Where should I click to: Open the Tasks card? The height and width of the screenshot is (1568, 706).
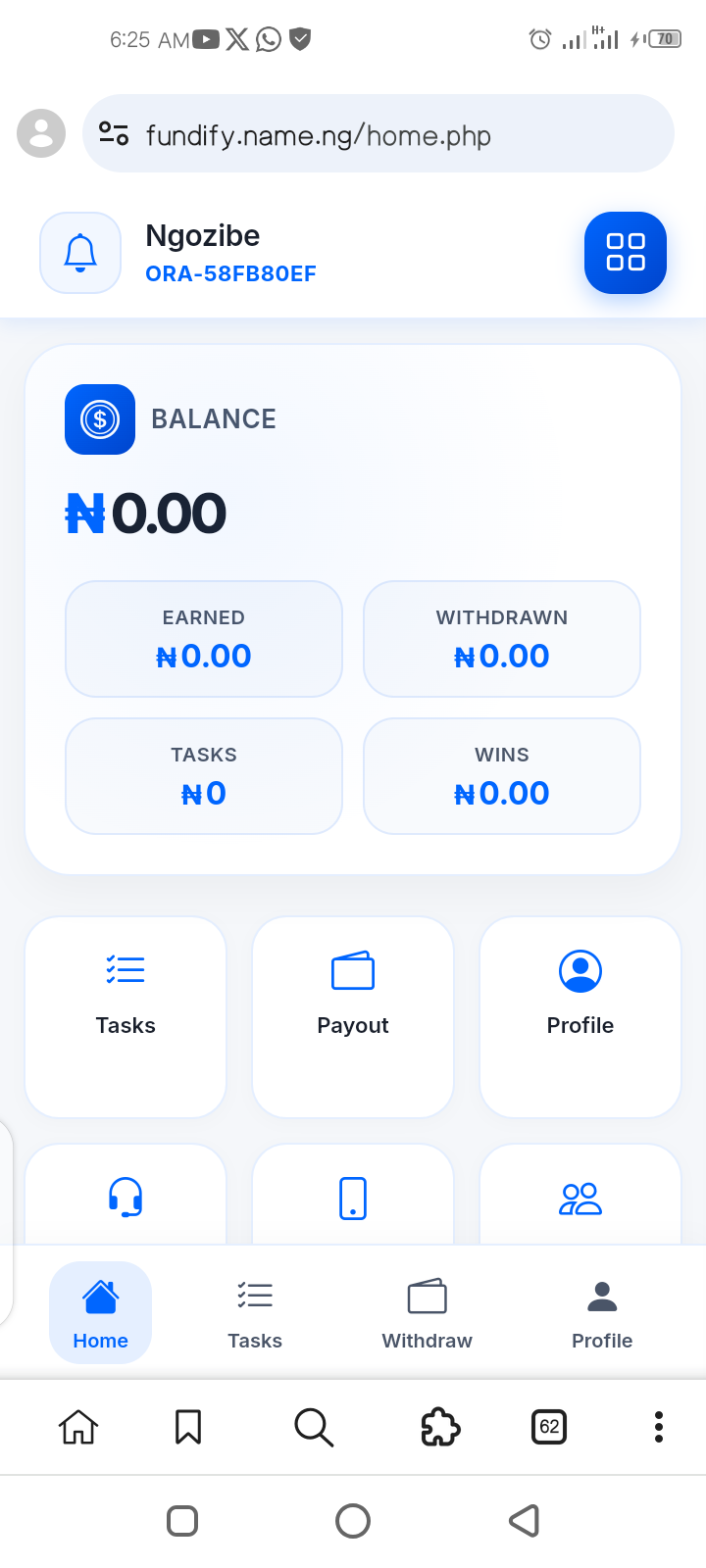click(126, 1016)
